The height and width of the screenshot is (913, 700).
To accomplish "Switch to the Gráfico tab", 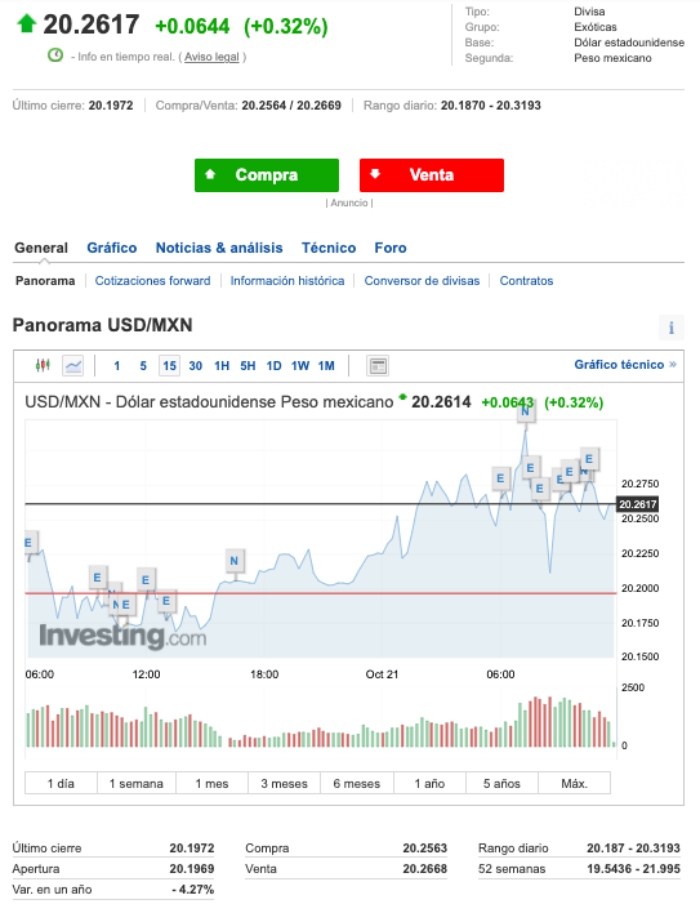I will pyautogui.click(x=112, y=248).
